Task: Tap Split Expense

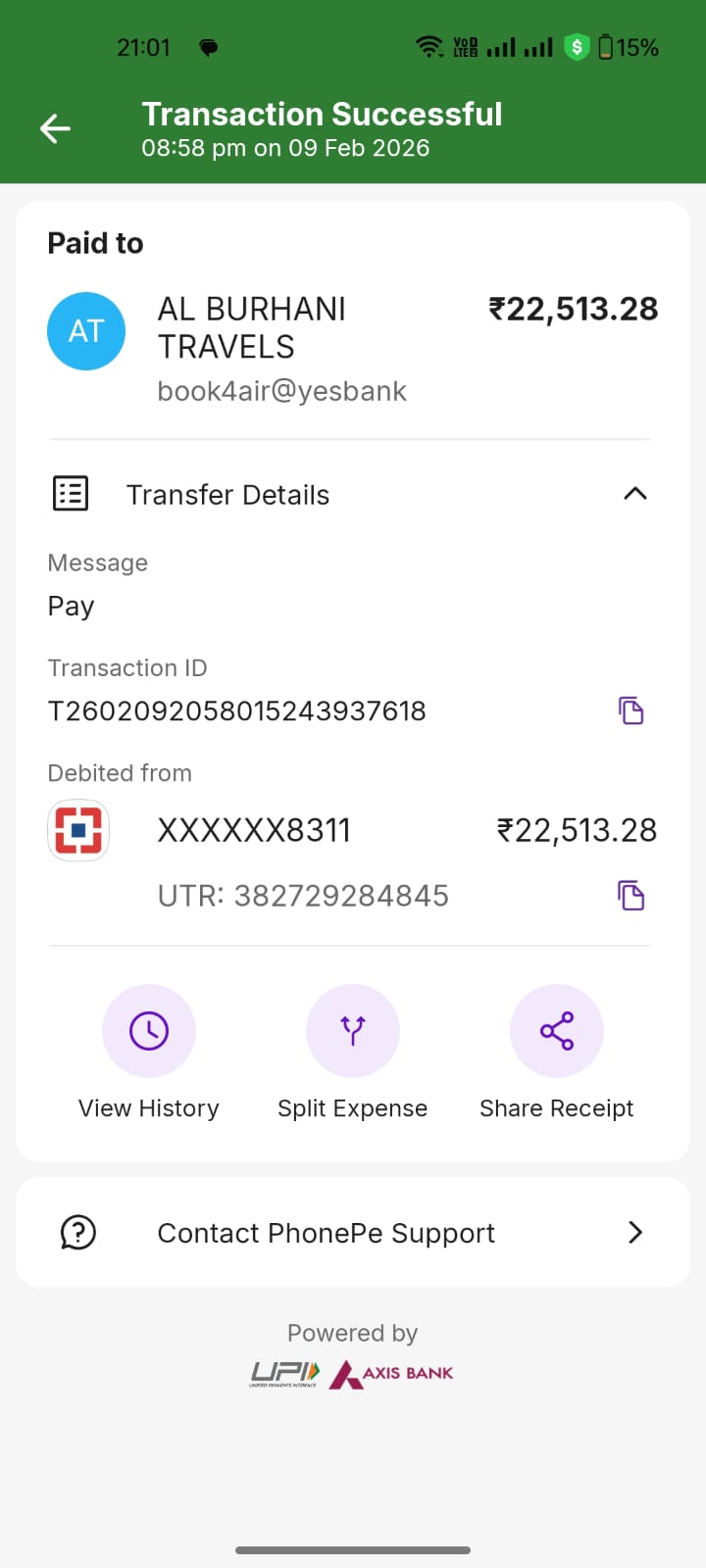Action: [x=353, y=1032]
